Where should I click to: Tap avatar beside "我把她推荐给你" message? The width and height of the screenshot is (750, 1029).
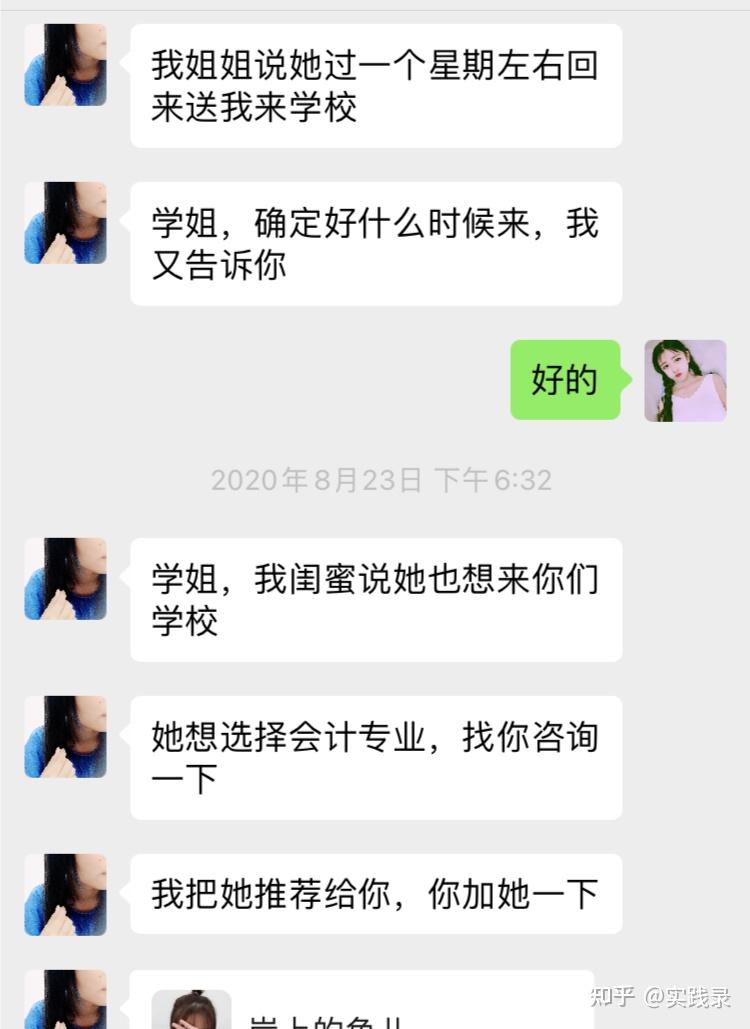coord(65,895)
